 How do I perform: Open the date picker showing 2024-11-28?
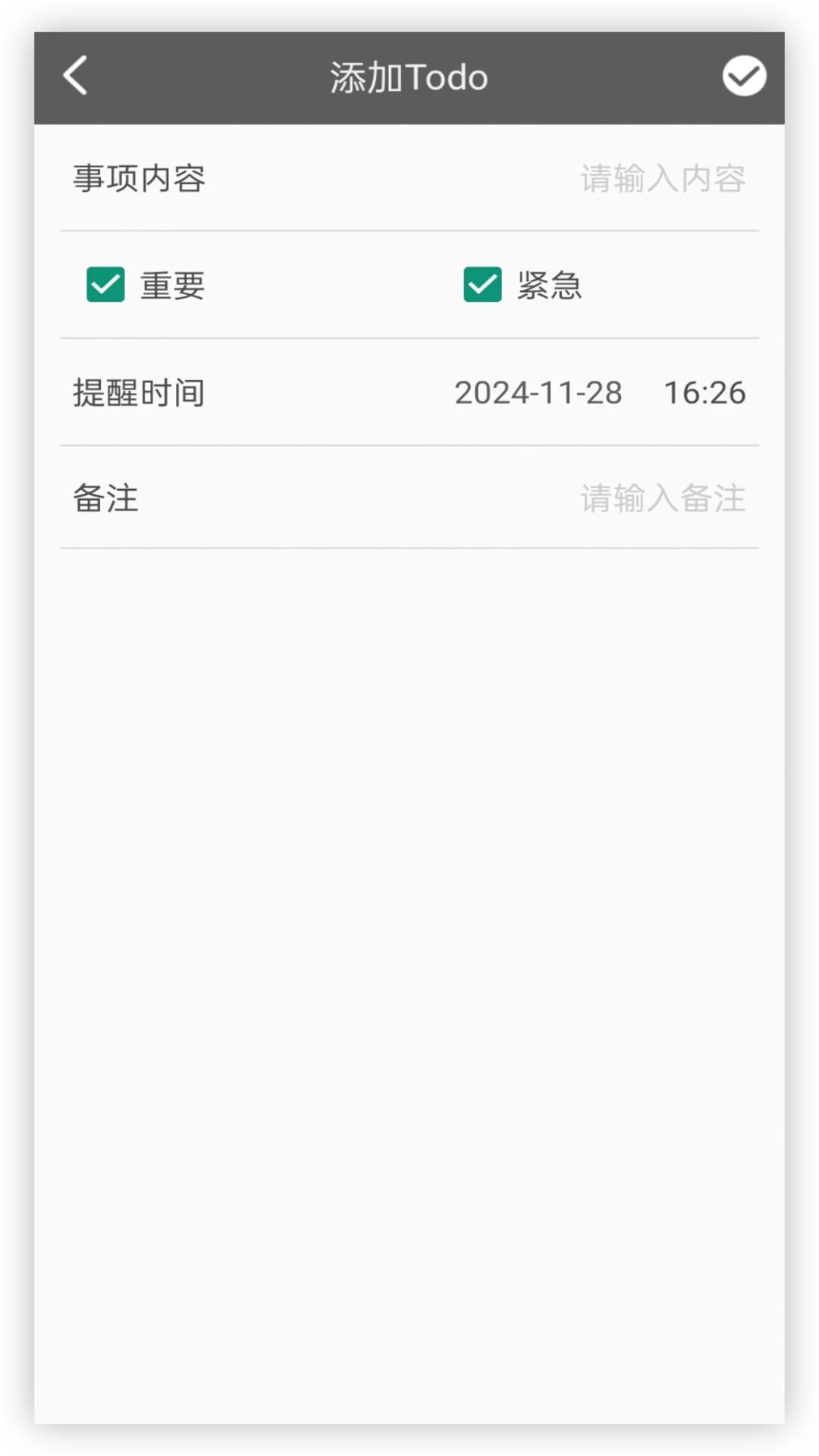click(x=538, y=392)
